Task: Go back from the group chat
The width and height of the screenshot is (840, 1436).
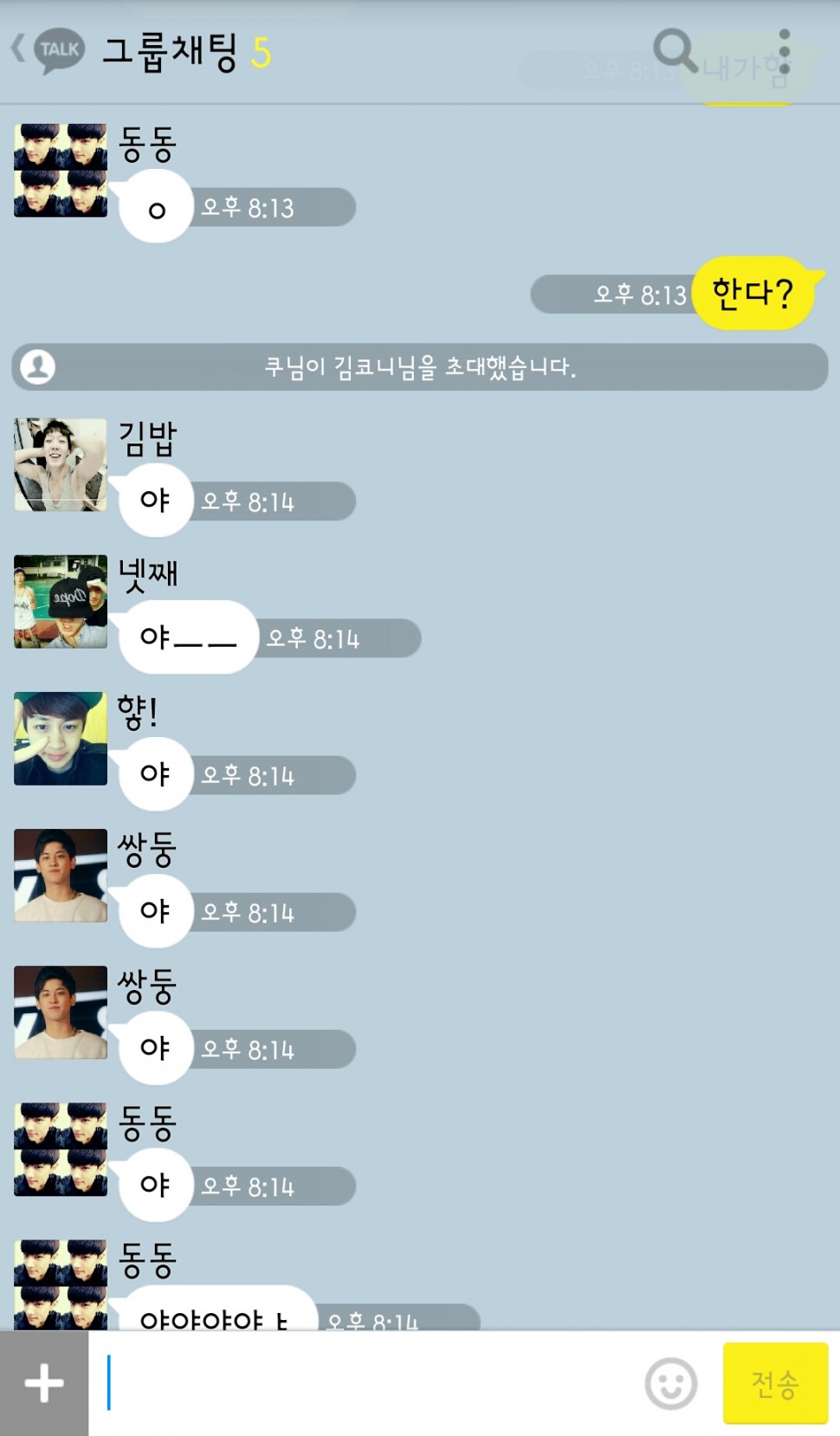Action: (19, 49)
